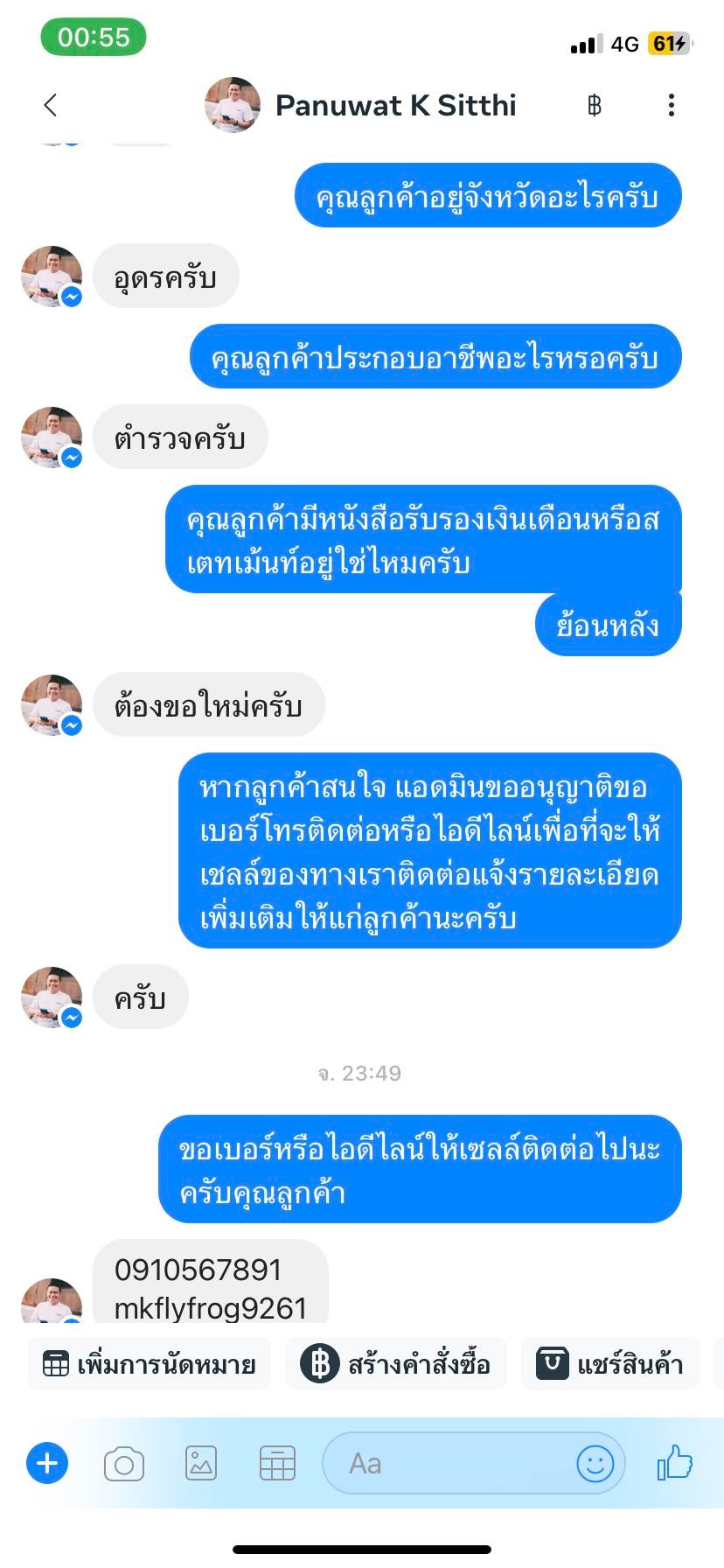This screenshot has height=1568, width=724.
Task: Open the camera to take a photo
Action: point(124,1463)
